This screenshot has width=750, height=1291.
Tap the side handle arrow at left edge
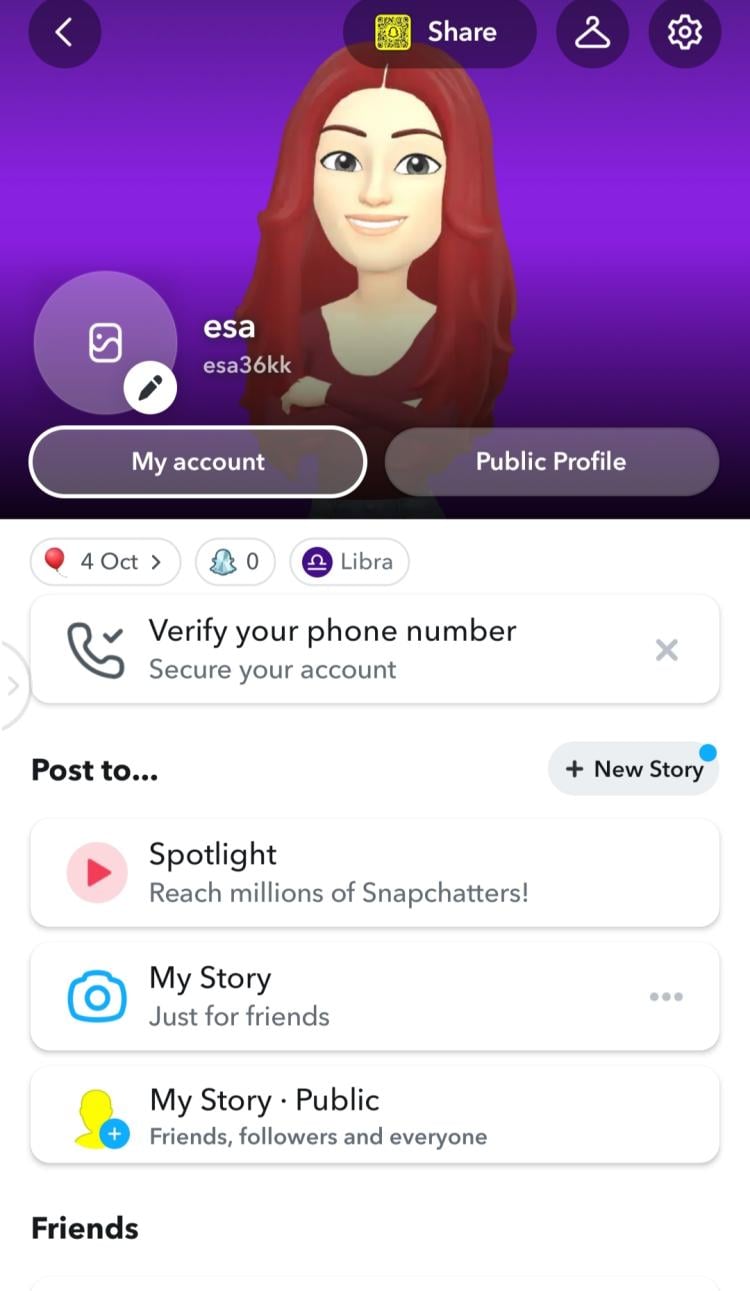12,686
